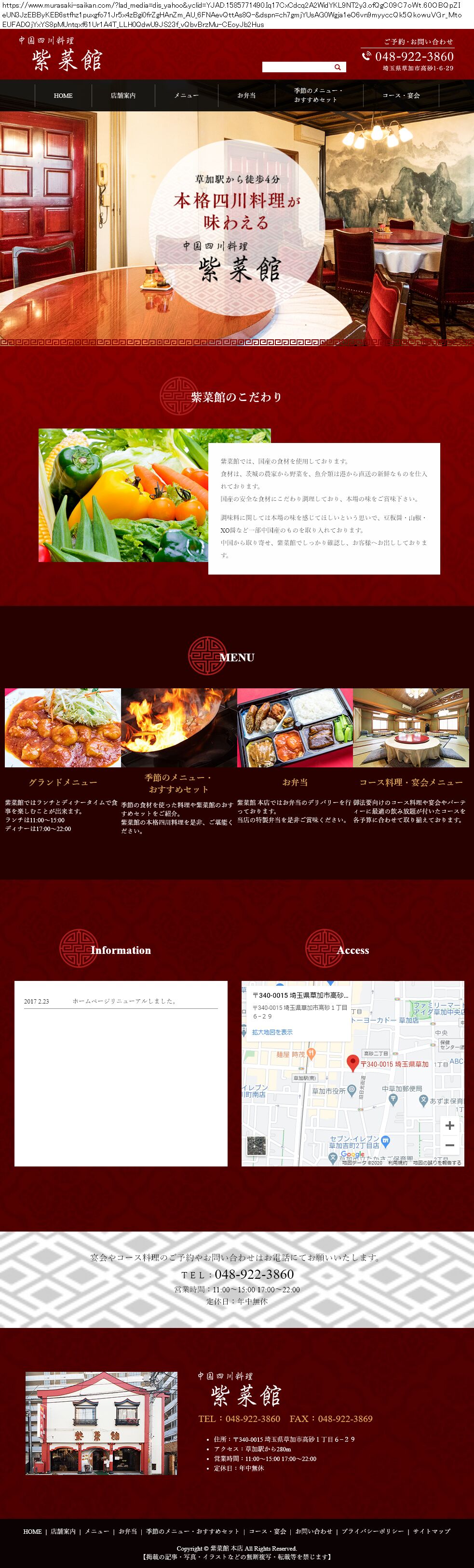Image resolution: width=474 pixels, height=1568 pixels.
Task: Zoom out on the map
Action: pos(449,1145)
